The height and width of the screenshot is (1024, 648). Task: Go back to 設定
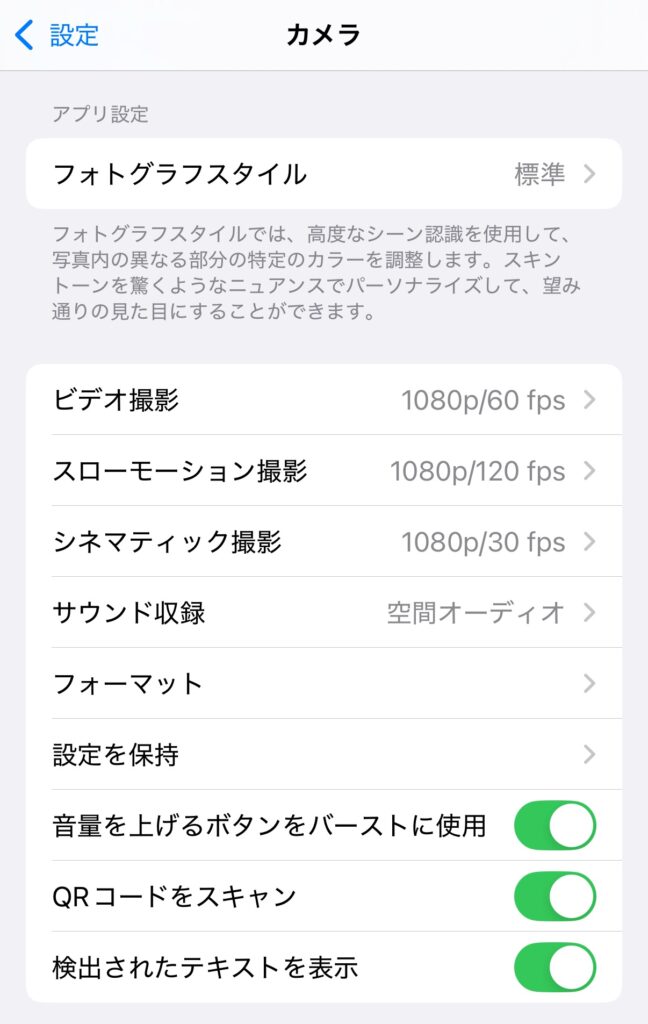click(58, 35)
